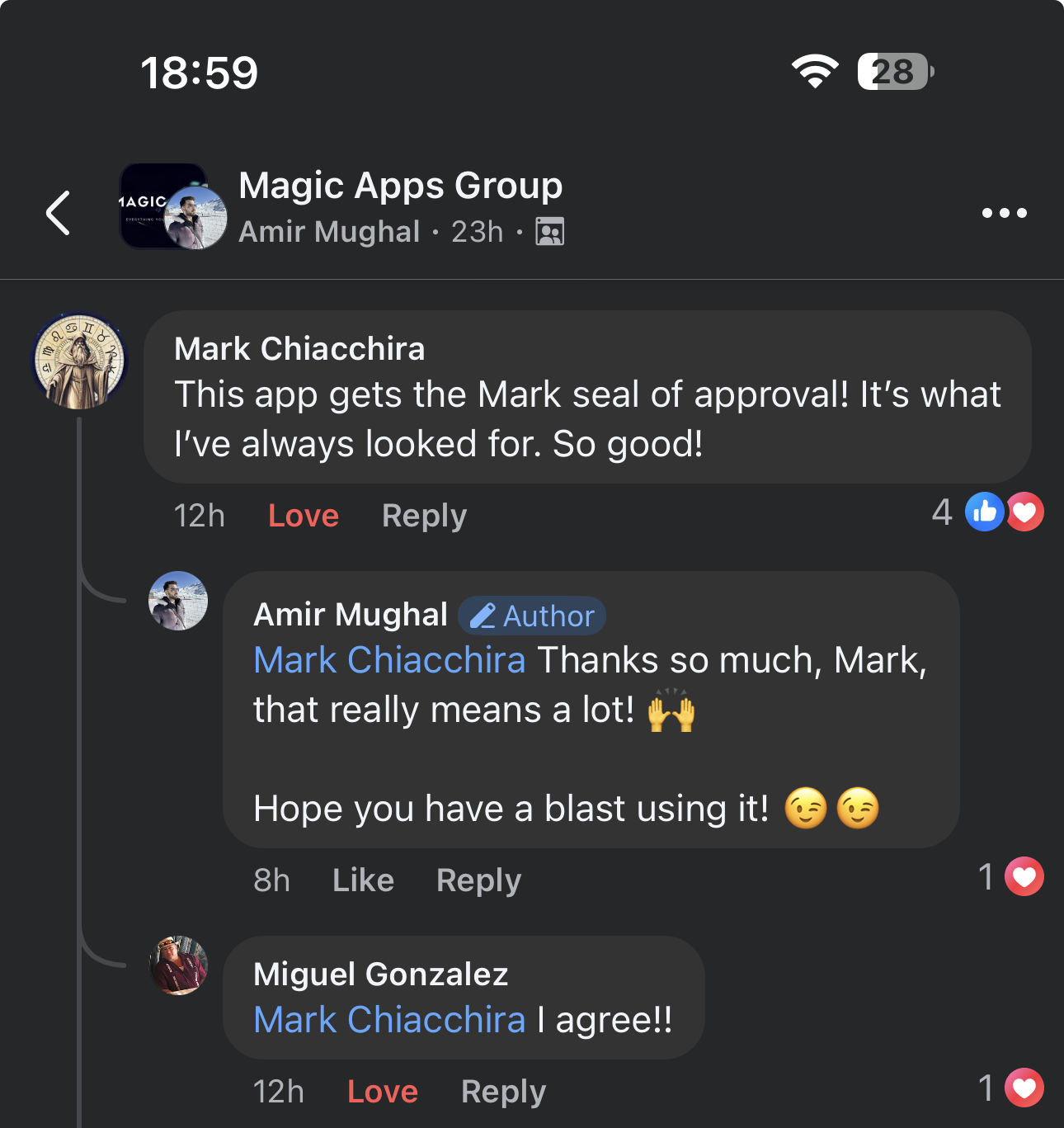Toggle Like on Amir Mughal's reply
The width and height of the screenshot is (1064, 1128).
pyautogui.click(x=362, y=880)
